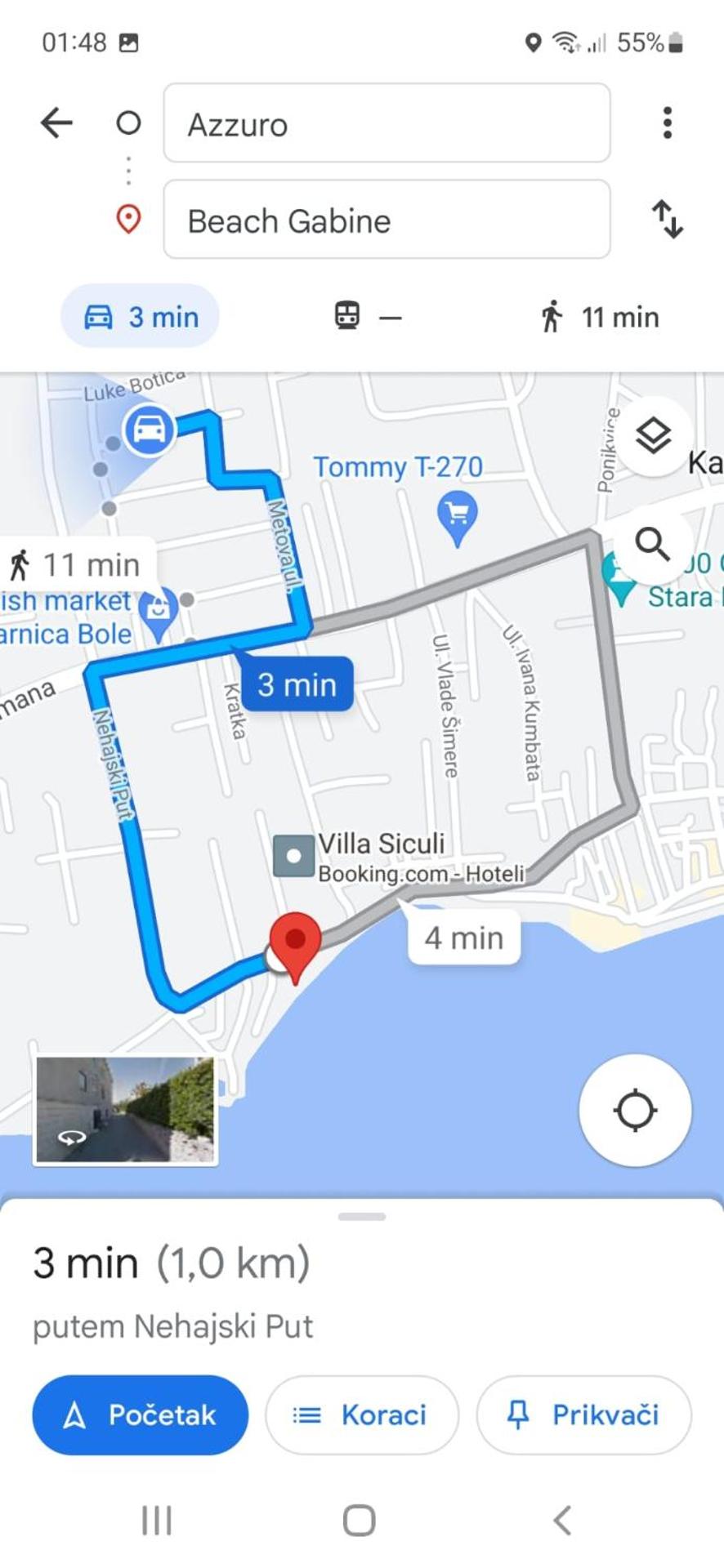
Task: Go back from the directions screen
Action: pyautogui.click(x=56, y=123)
